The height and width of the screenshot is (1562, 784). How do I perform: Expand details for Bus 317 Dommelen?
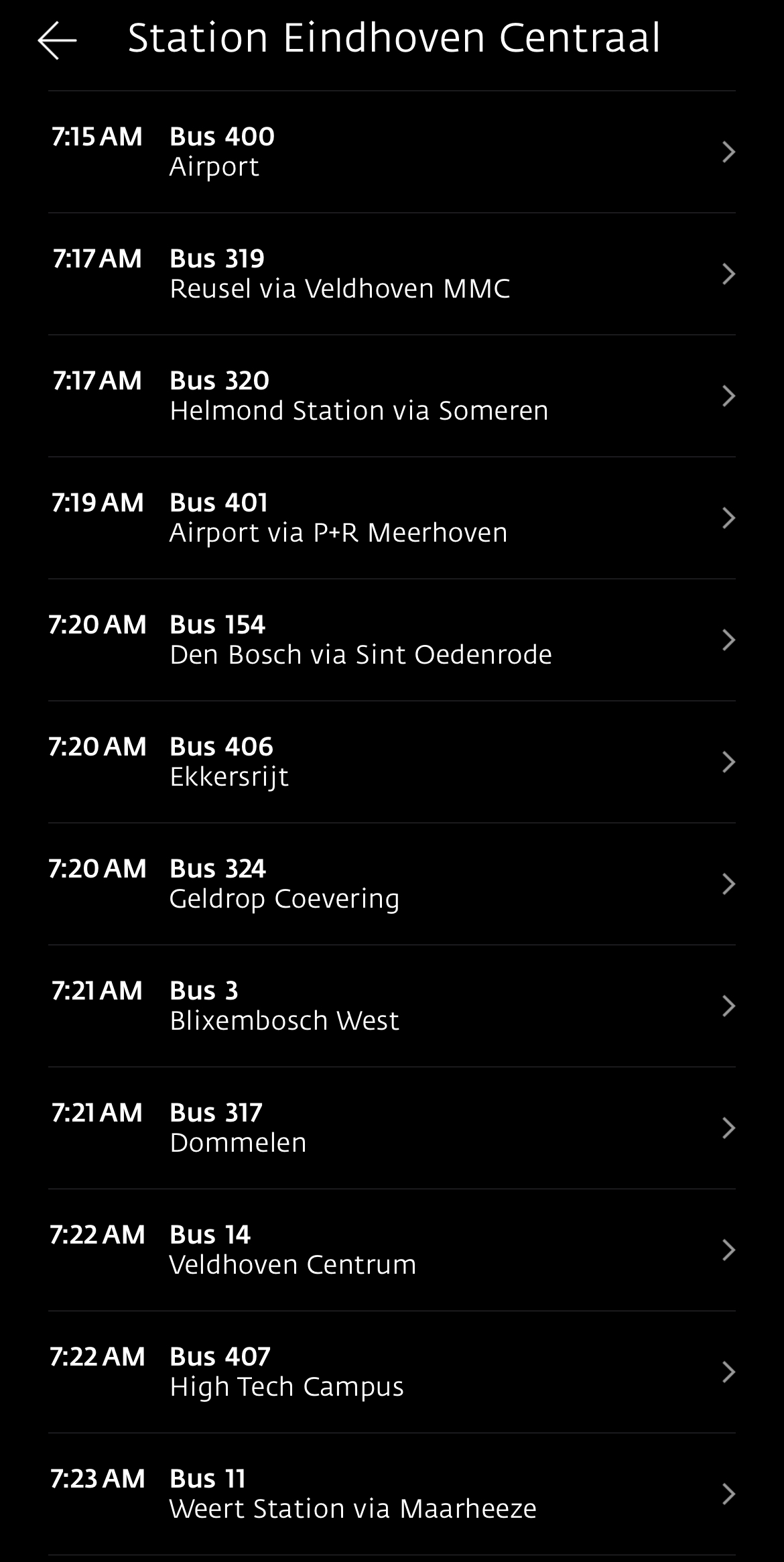click(x=730, y=1128)
